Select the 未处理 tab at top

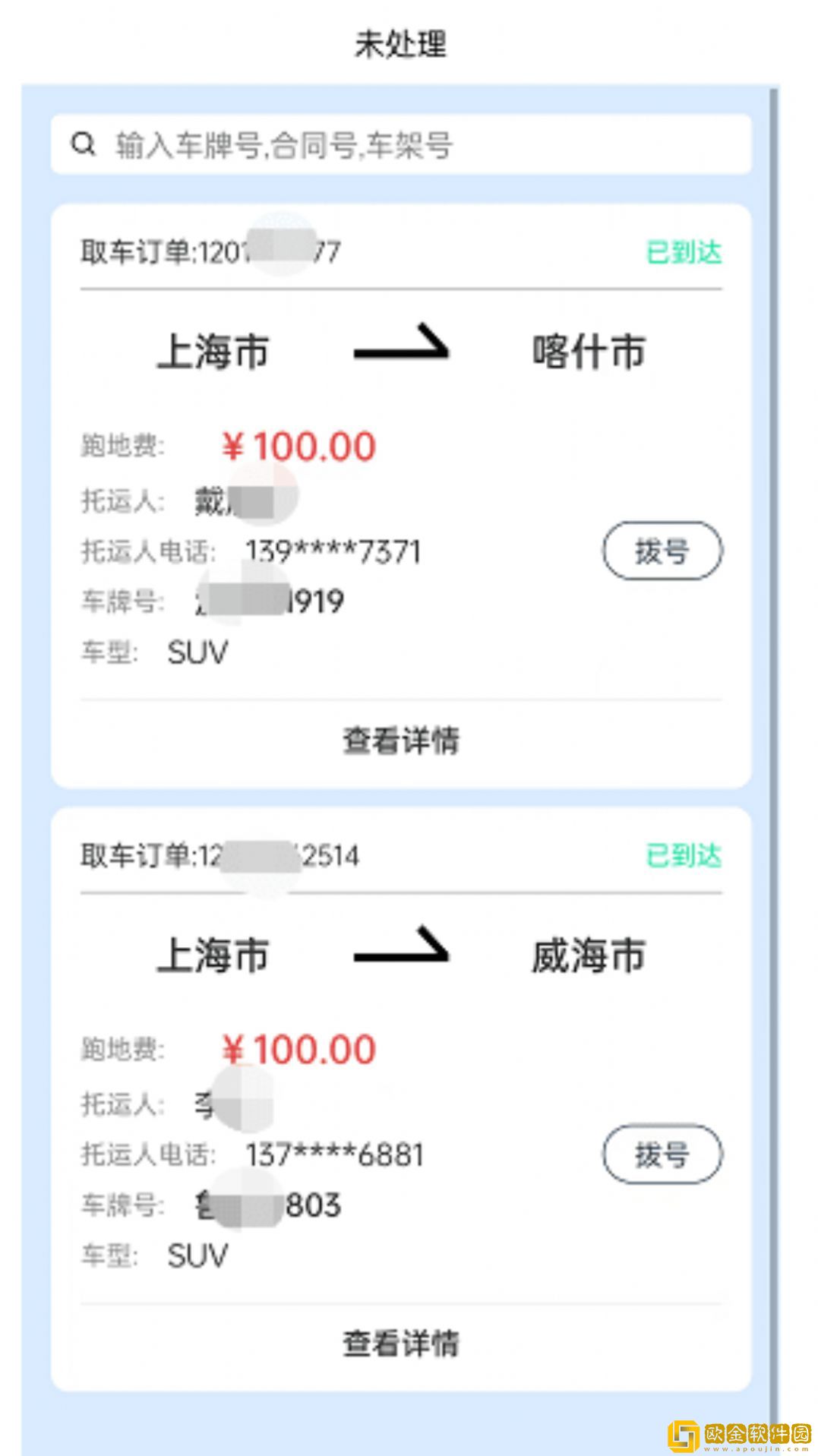click(x=401, y=43)
